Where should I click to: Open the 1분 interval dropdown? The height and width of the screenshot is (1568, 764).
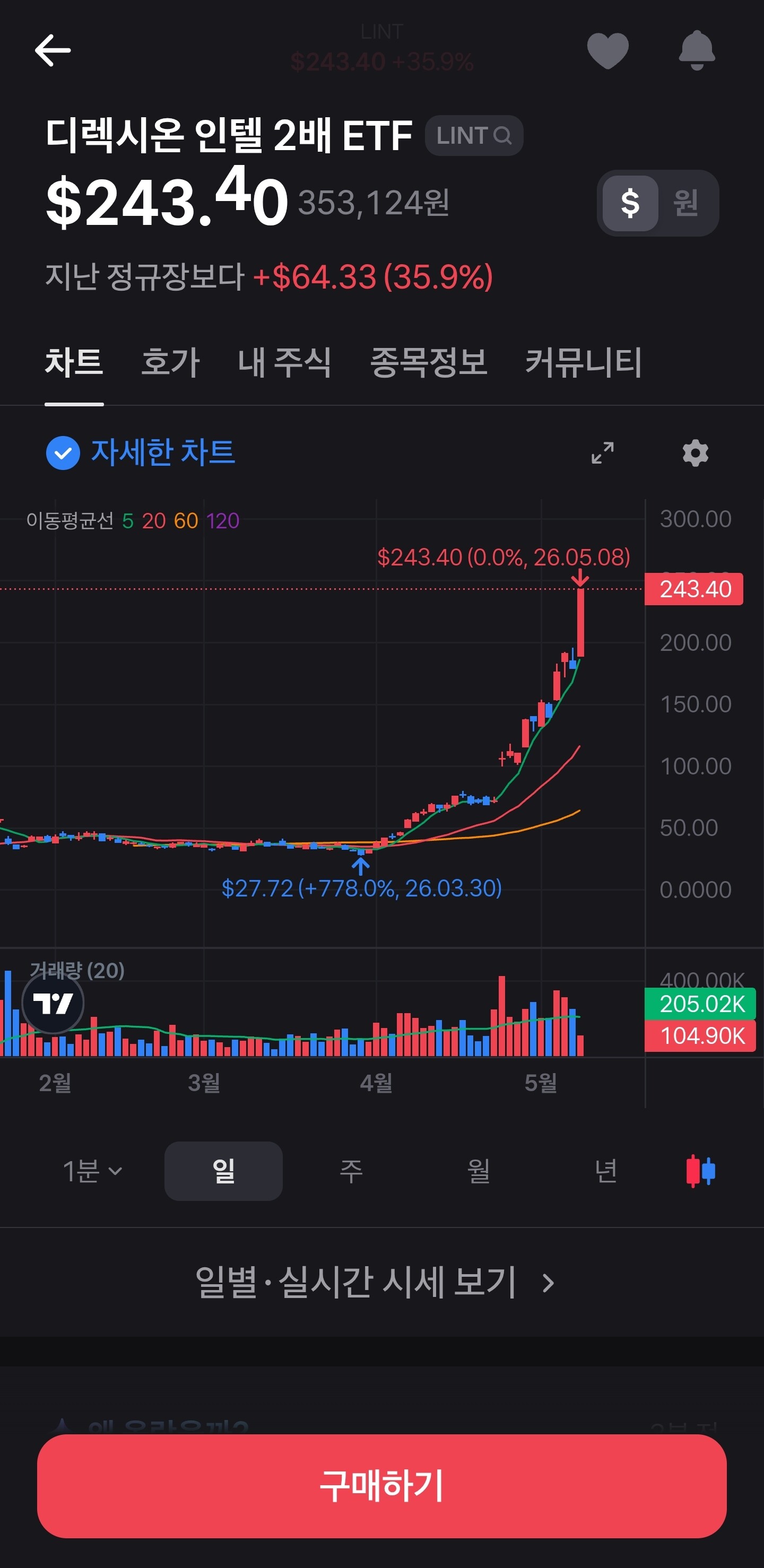click(x=92, y=1171)
